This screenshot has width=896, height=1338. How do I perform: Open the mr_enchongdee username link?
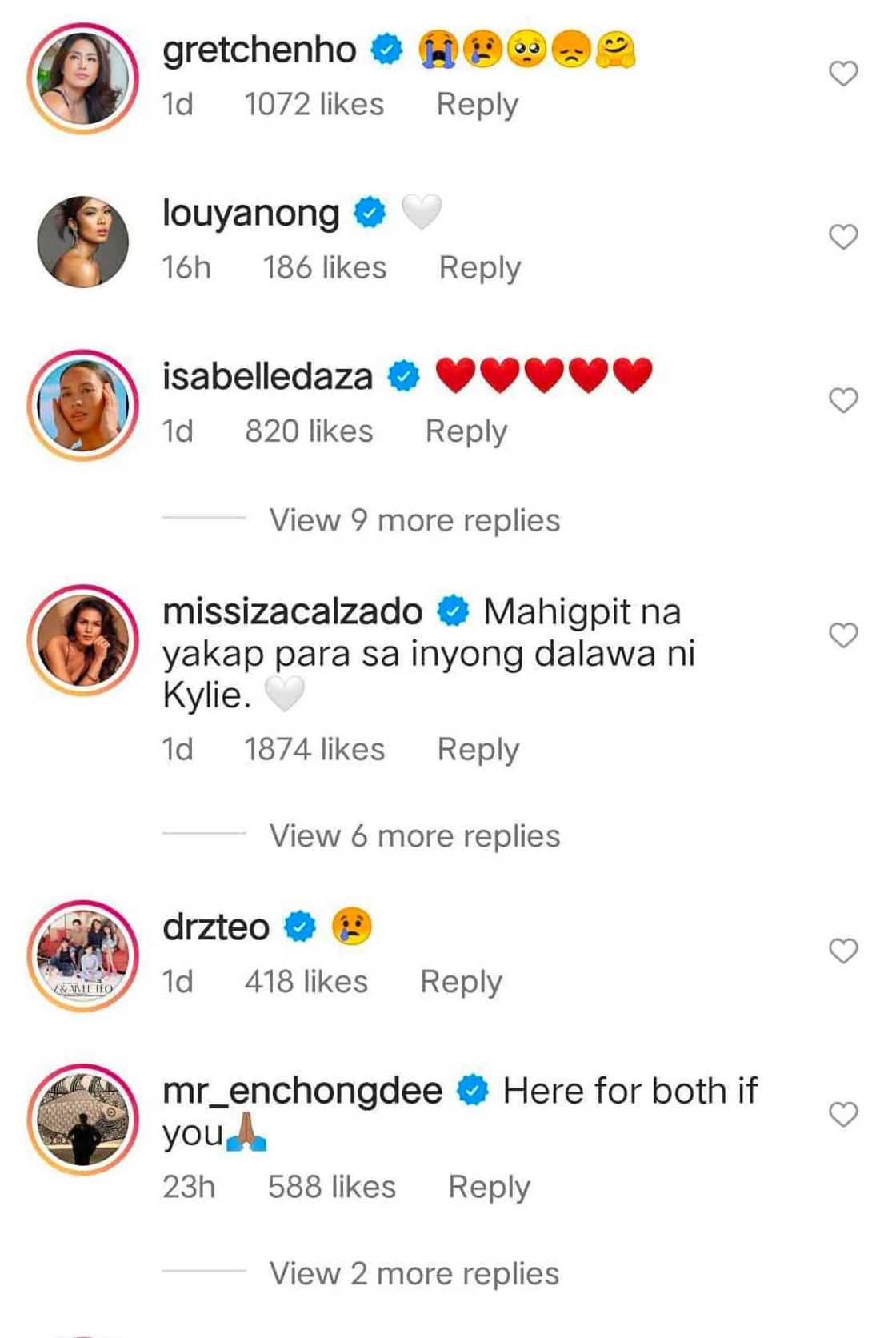302,1091
